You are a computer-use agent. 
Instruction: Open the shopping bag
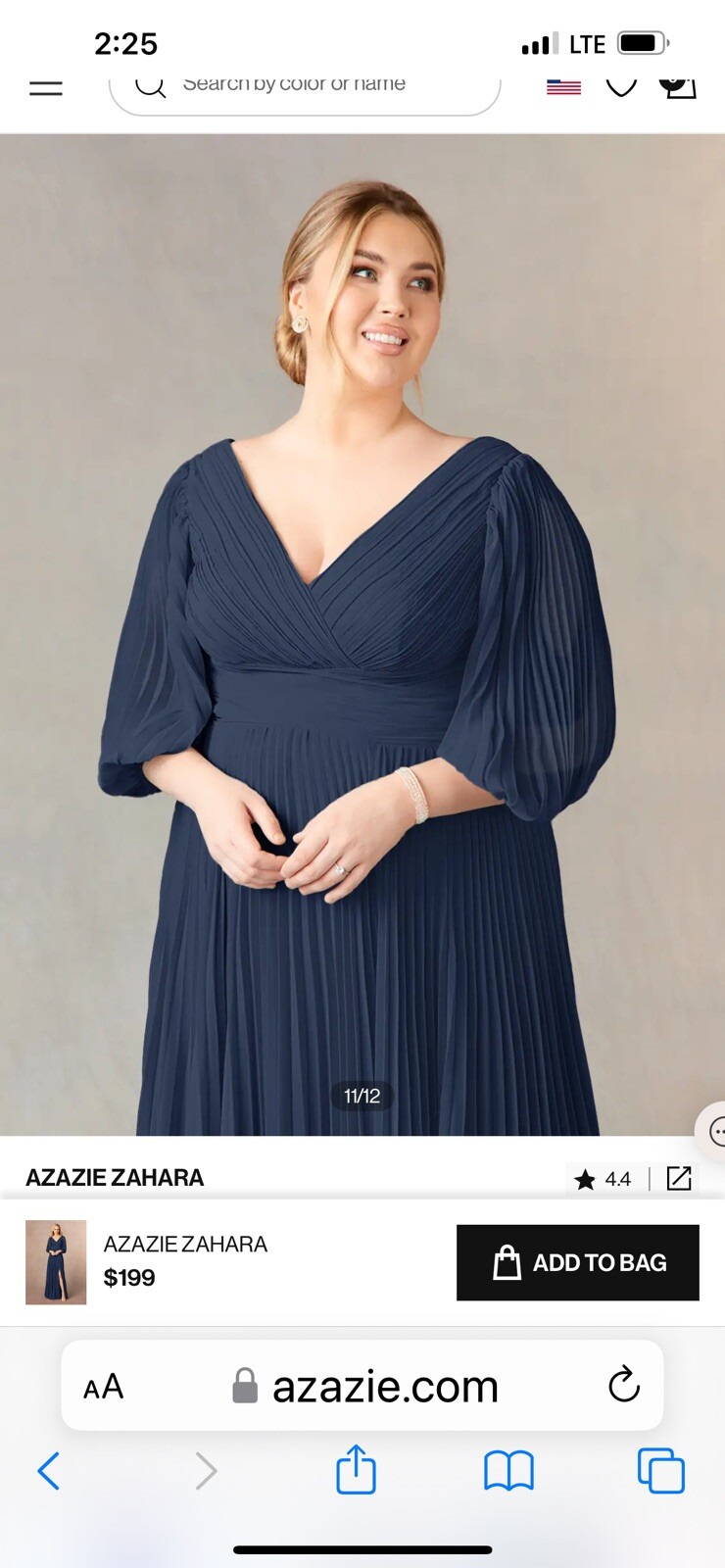pyautogui.click(x=678, y=84)
